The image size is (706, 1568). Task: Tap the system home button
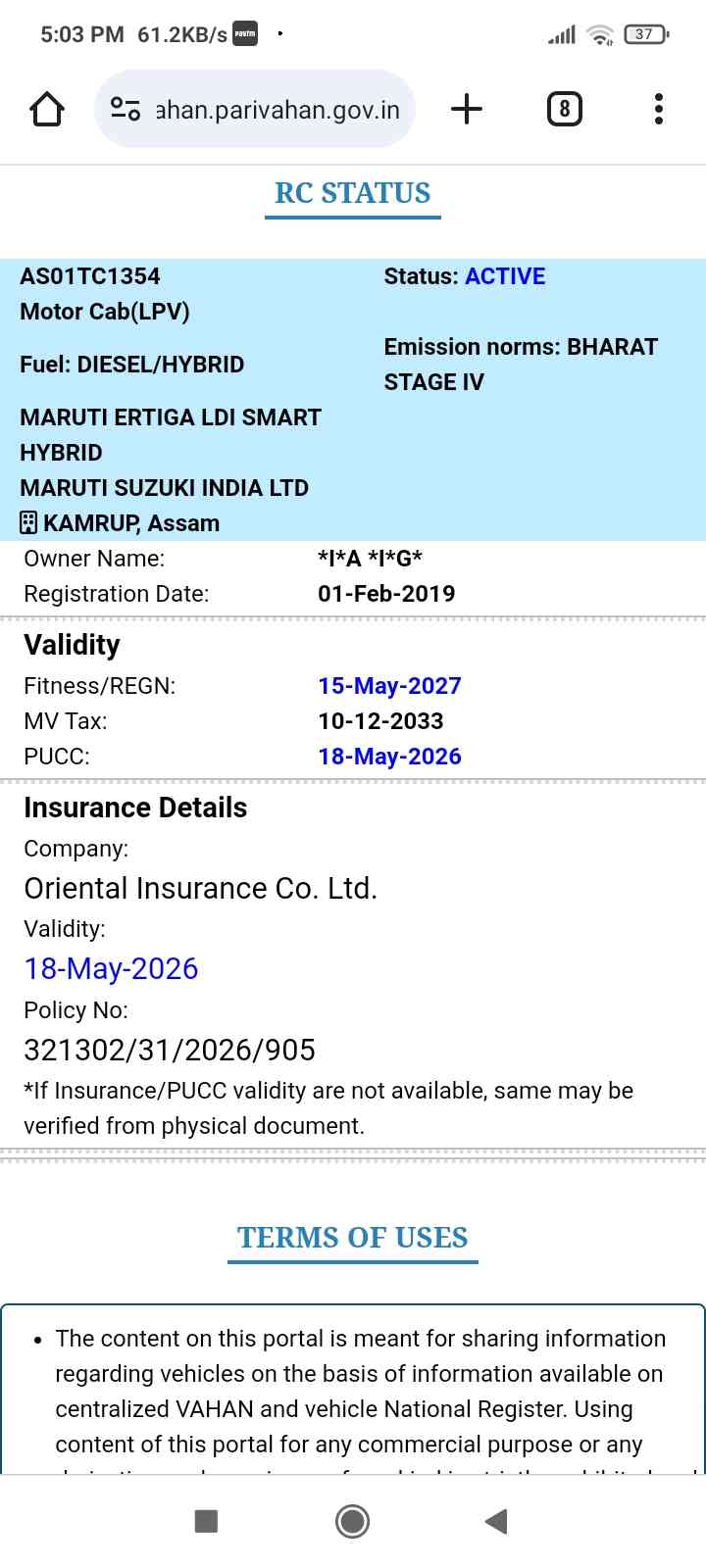tap(352, 1521)
